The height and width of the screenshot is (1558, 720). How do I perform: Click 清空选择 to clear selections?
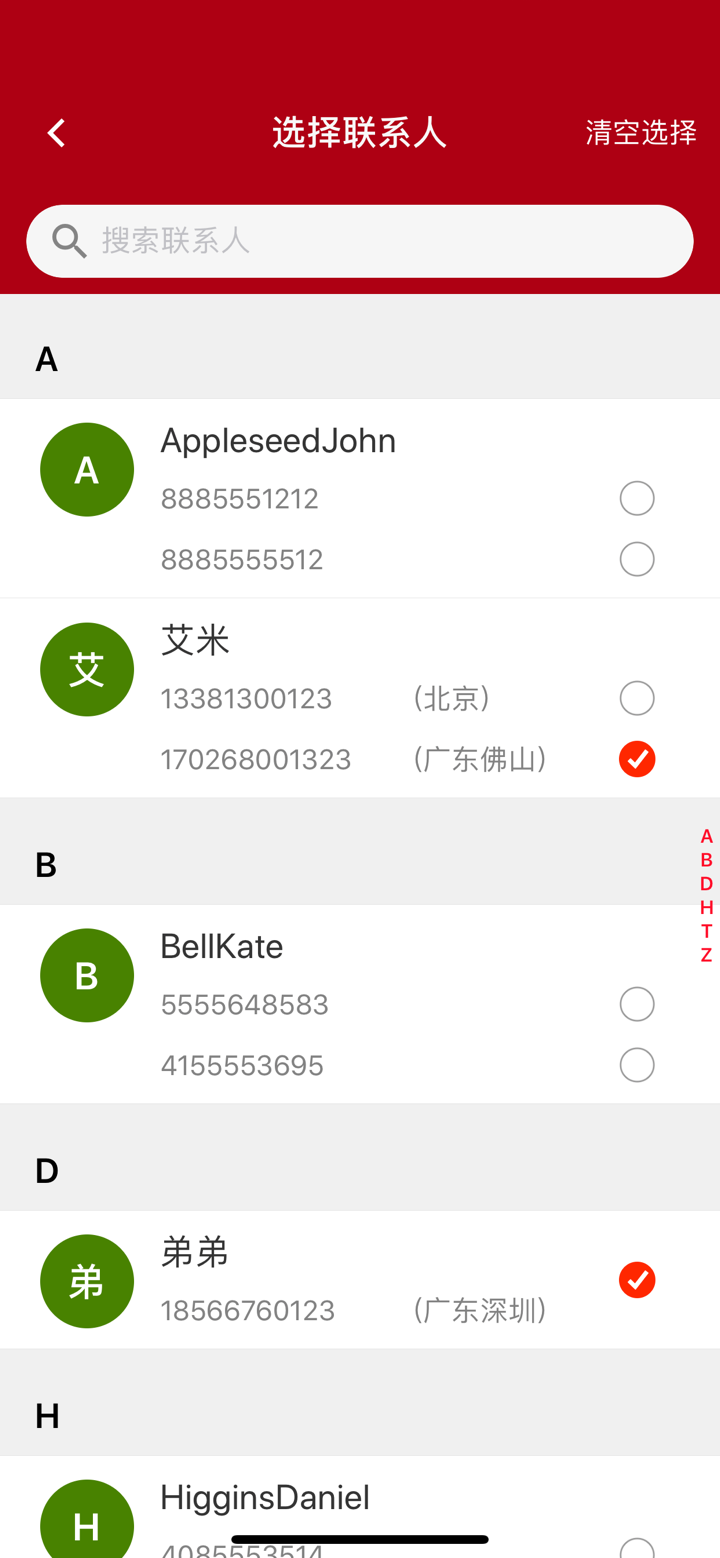pos(640,131)
